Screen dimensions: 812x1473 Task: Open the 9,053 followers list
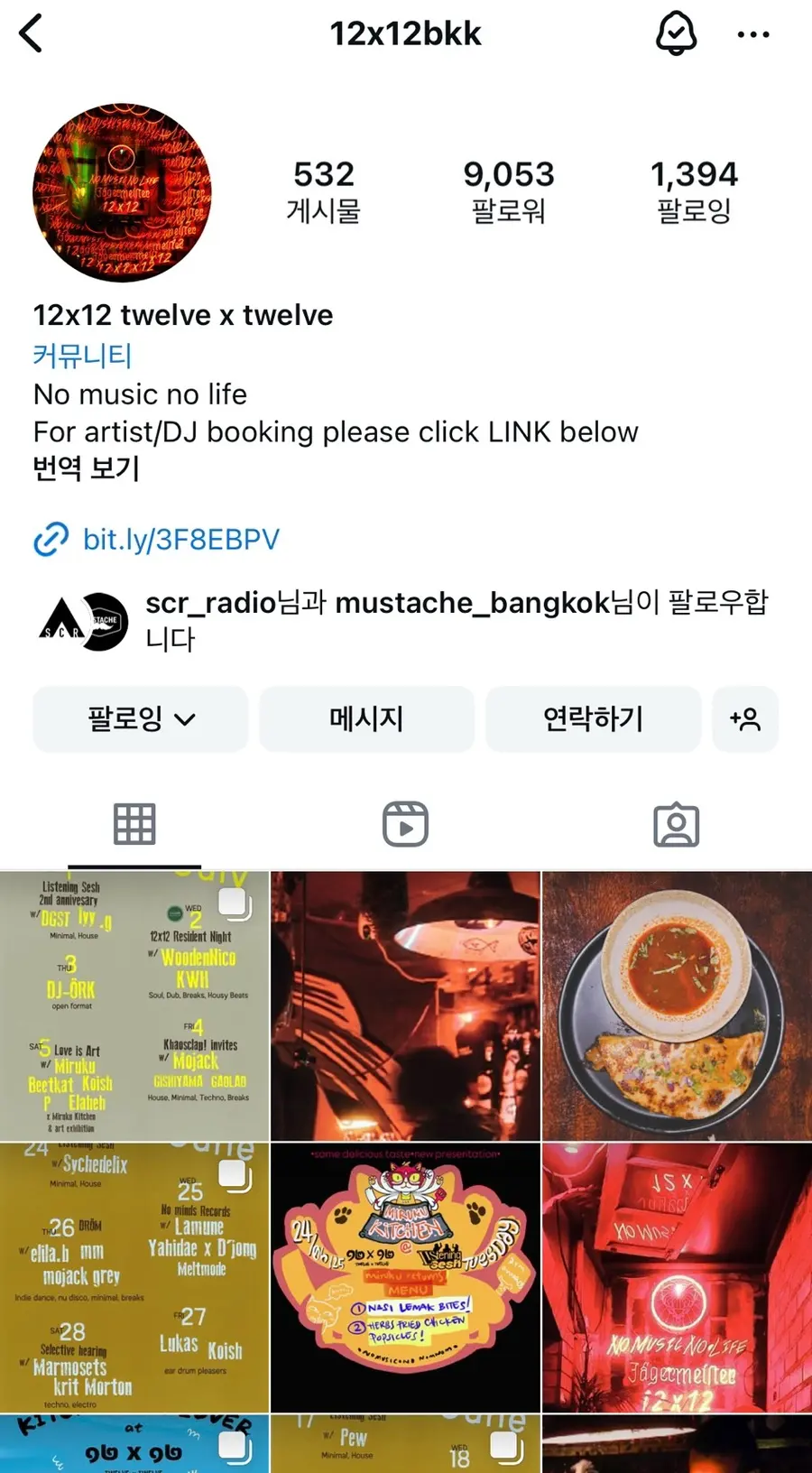(509, 190)
